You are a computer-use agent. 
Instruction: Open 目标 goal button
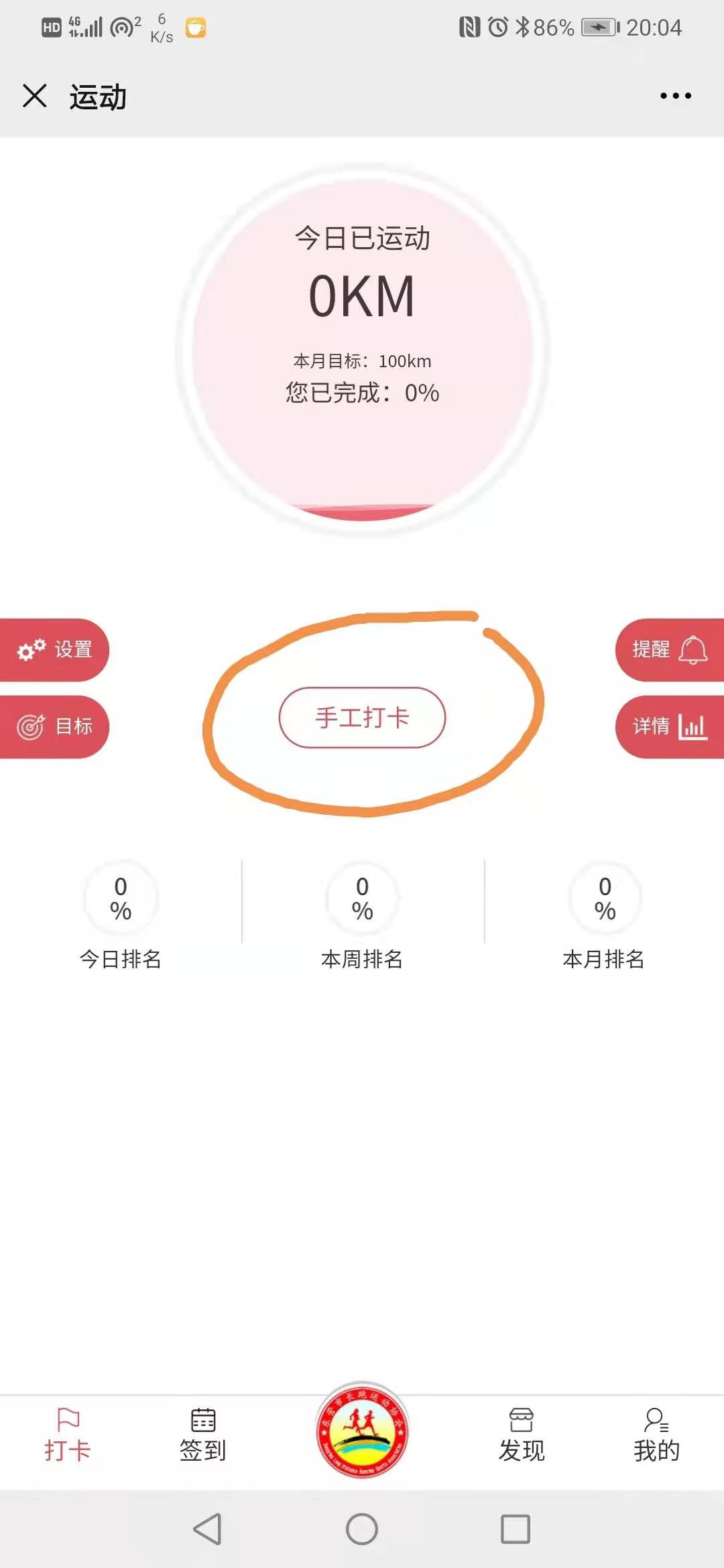click(55, 726)
